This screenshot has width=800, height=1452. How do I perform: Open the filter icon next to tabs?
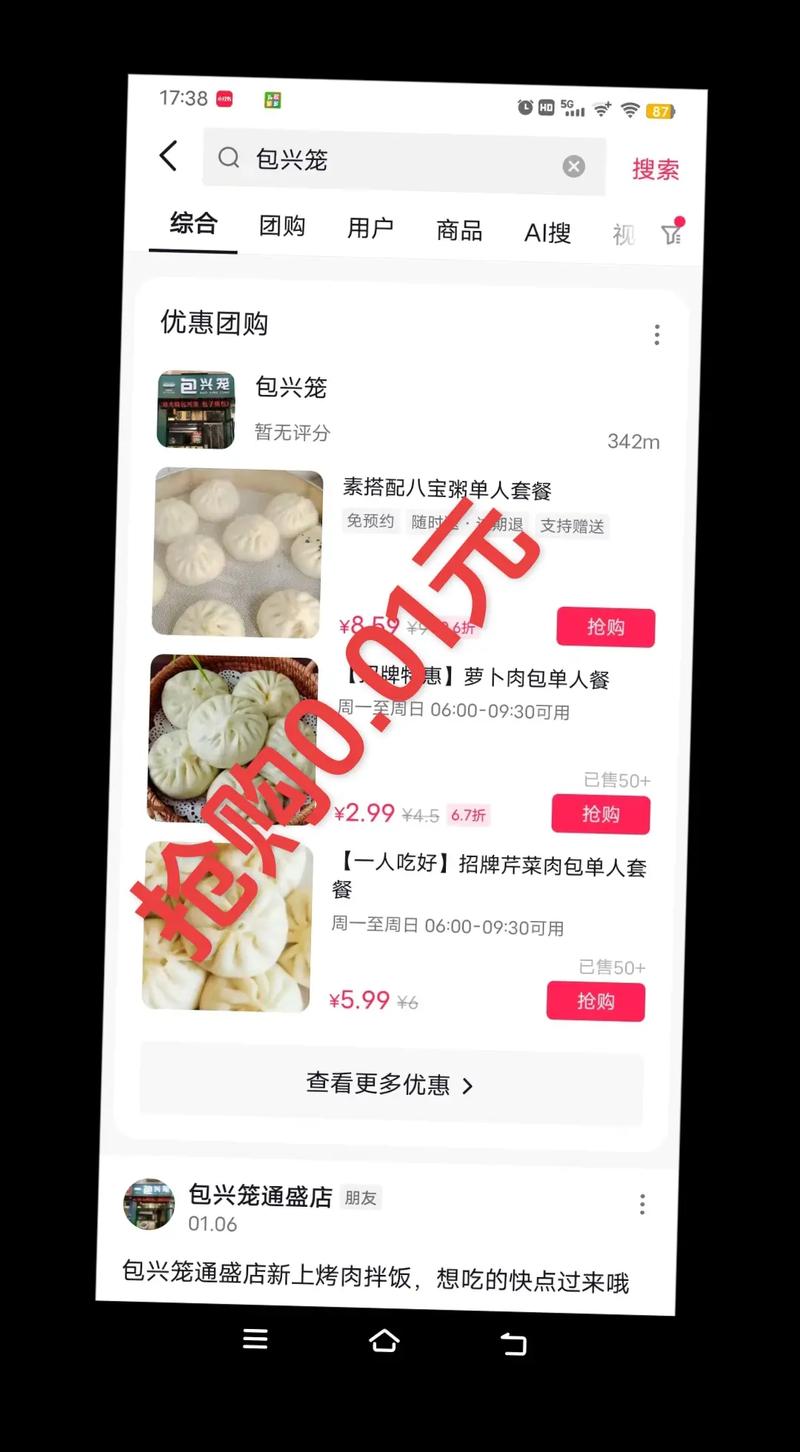[672, 231]
